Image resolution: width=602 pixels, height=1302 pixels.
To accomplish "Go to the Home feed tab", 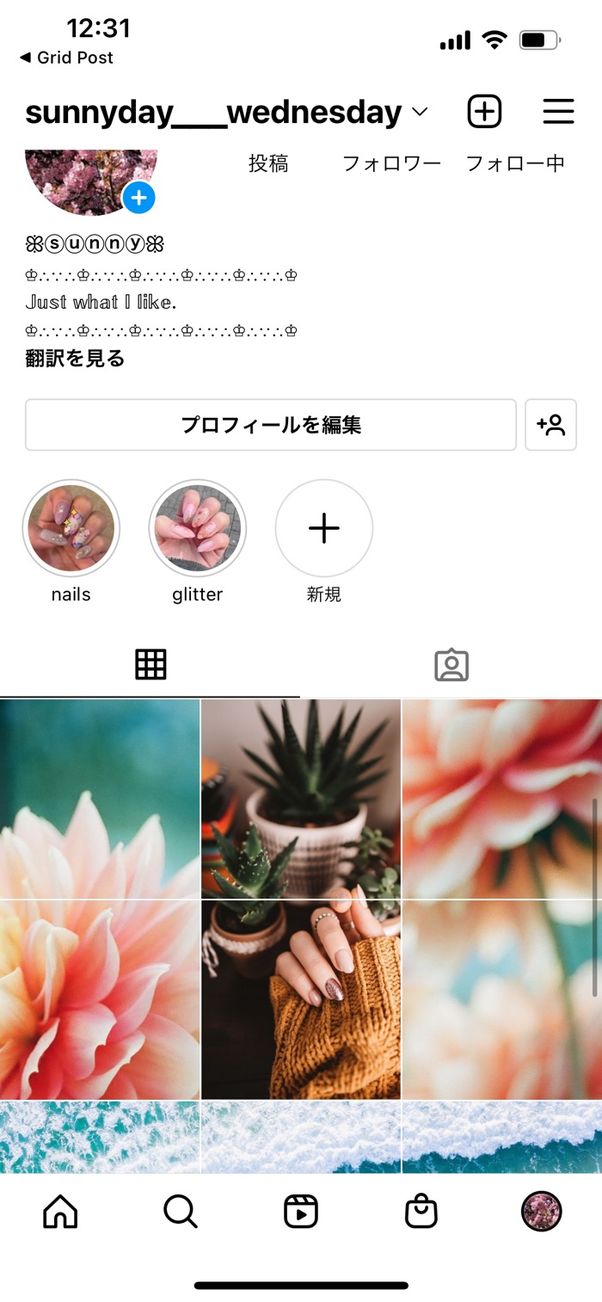I will (x=60, y=1212).
